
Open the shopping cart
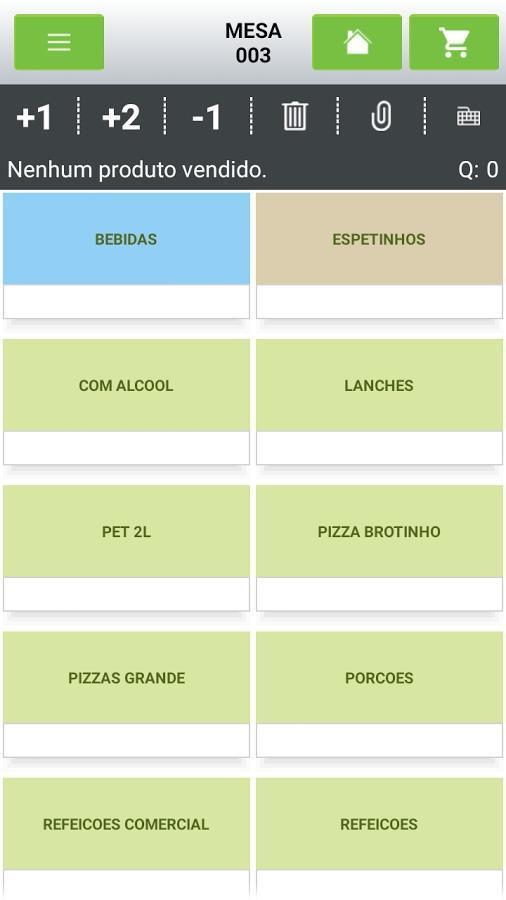(x=454, y=42)
